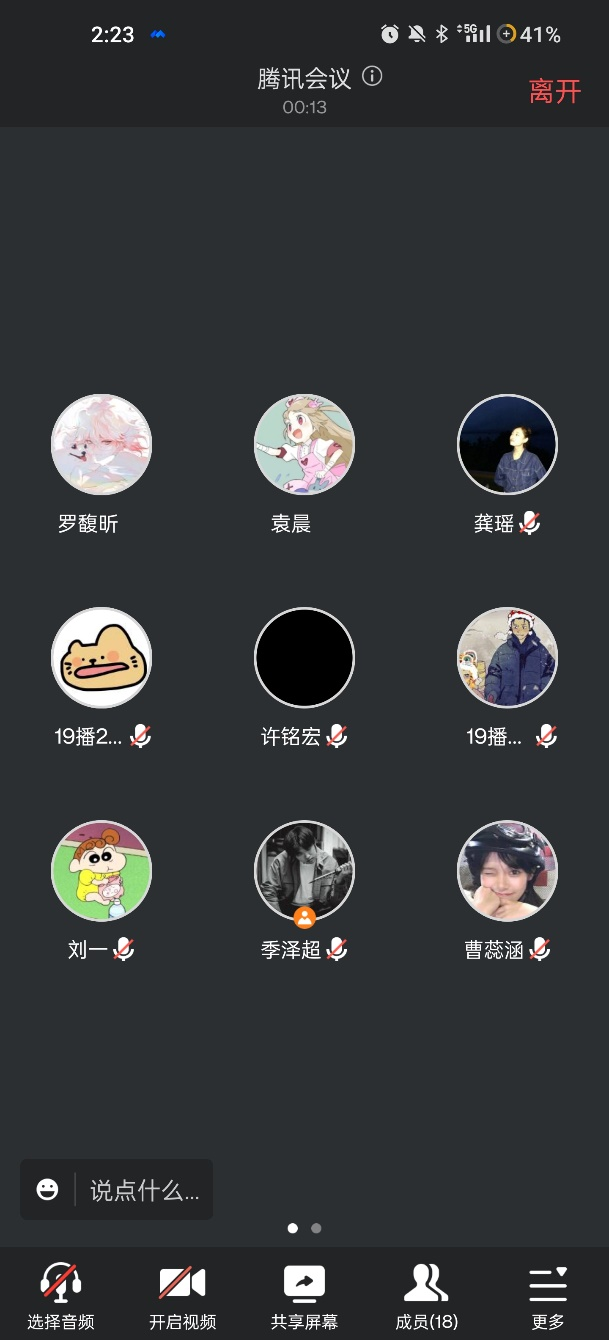Tap the red 离开 leave button
The height and width of the screenshot is (1340, 609).
click(x=554, y=91)
